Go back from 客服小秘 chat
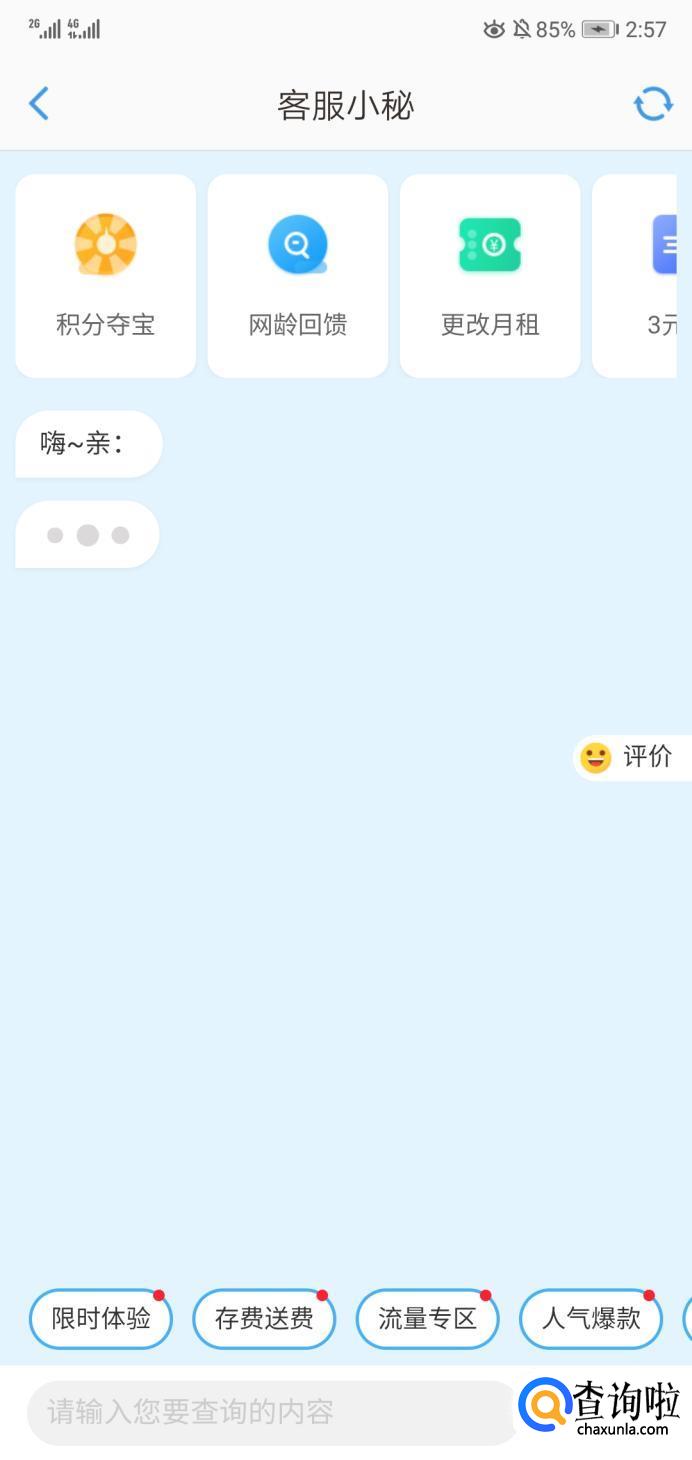692x1460 pixels. tap(39, 104)
